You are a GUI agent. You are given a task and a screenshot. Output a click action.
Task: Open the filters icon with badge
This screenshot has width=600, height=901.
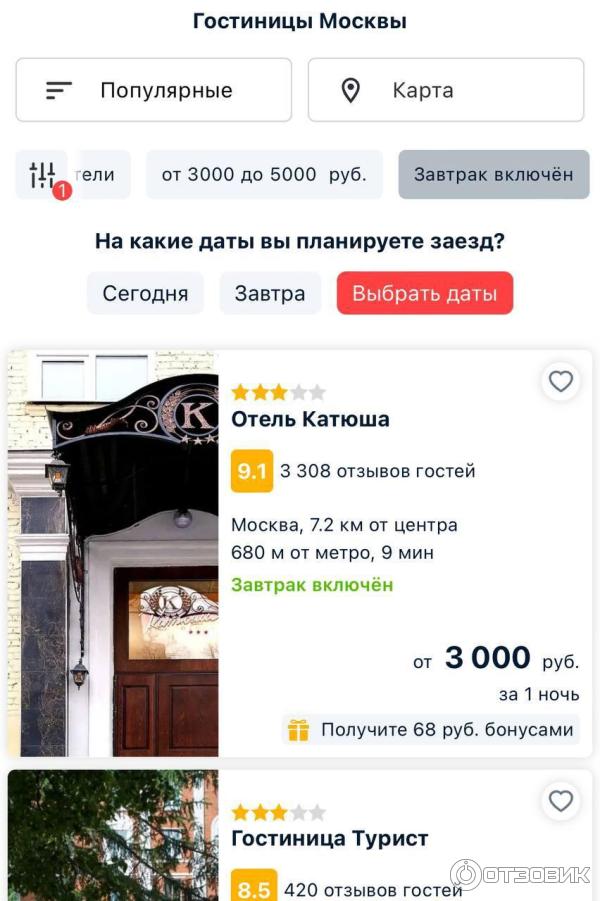[43, 175]
